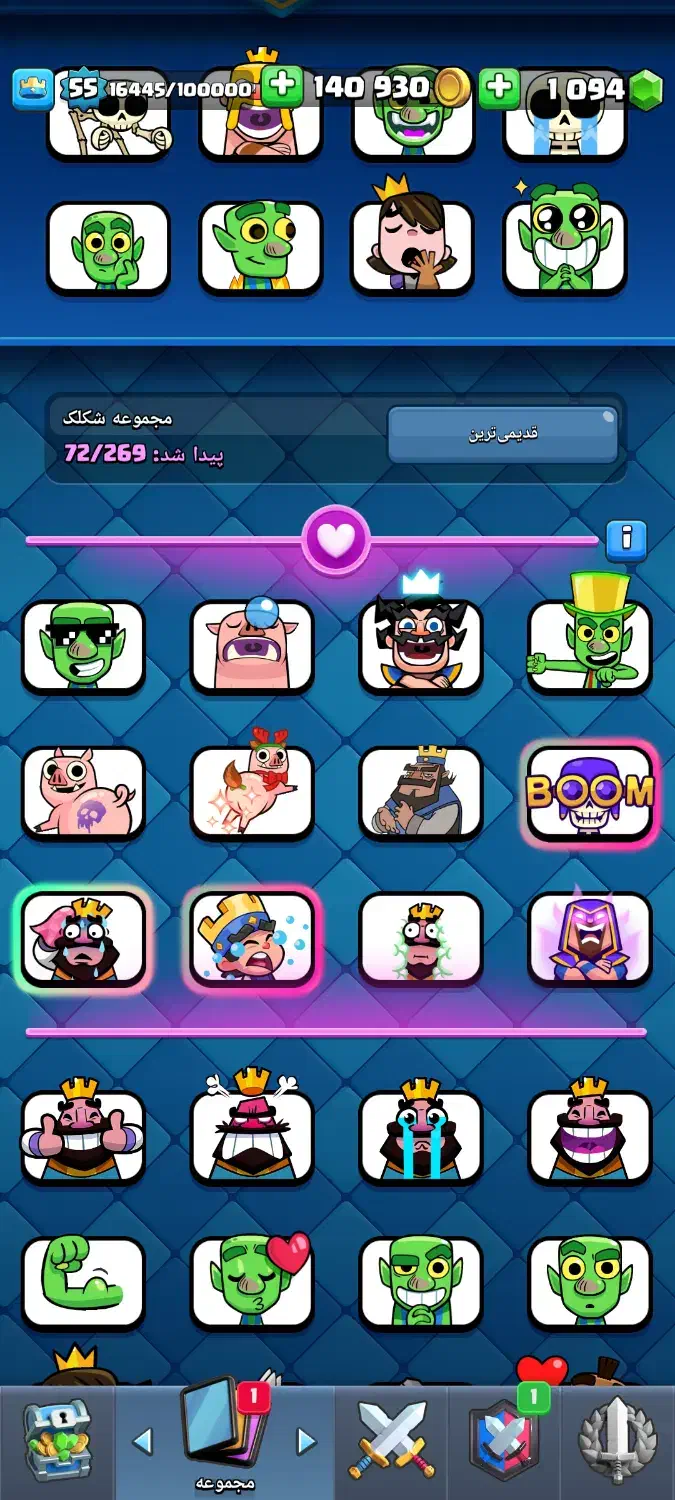
Task: Select the yawning princess emote
Action: [x=411, y=247]
